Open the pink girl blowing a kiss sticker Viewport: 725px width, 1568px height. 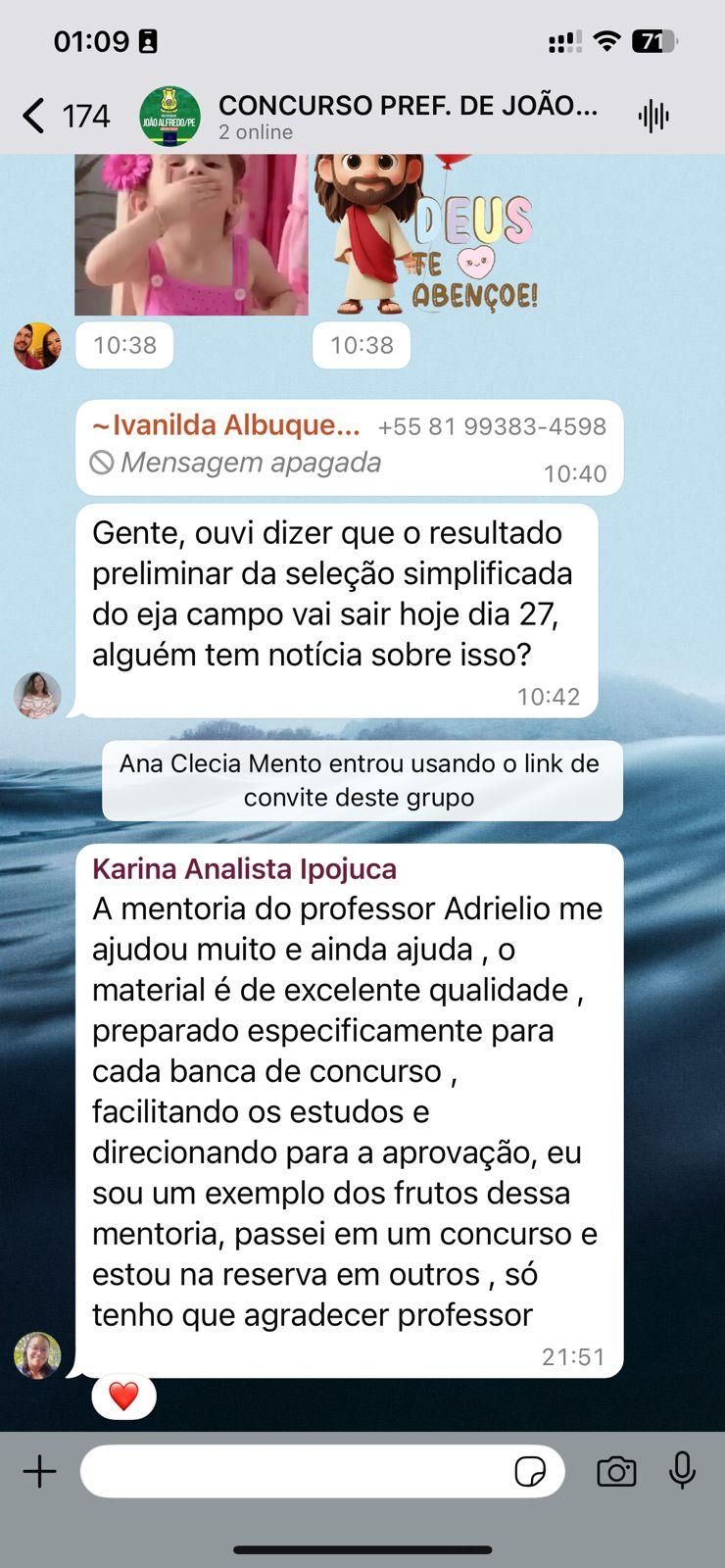[191, 235]
